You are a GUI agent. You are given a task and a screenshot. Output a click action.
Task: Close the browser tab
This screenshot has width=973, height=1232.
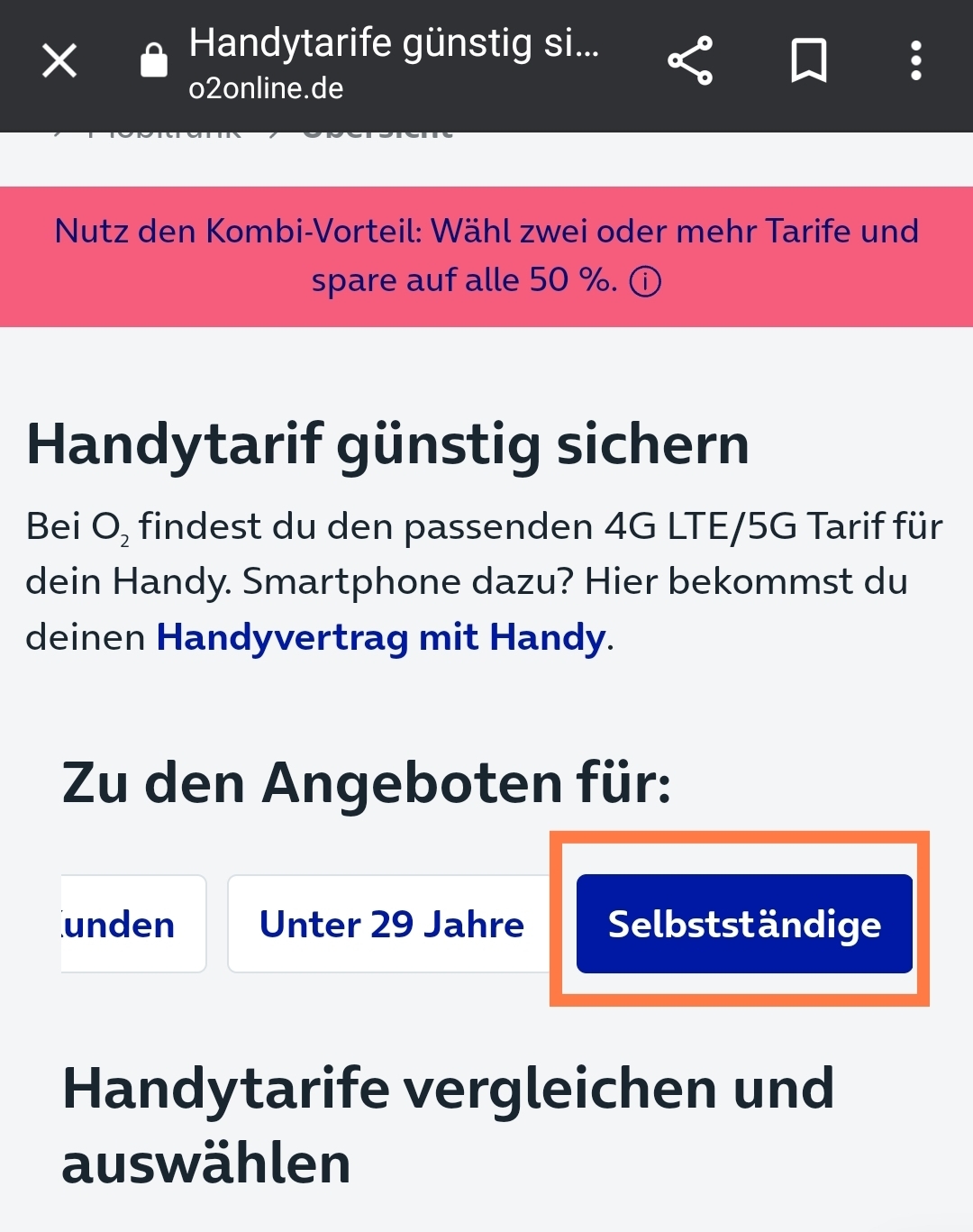(x=59, y=61)
